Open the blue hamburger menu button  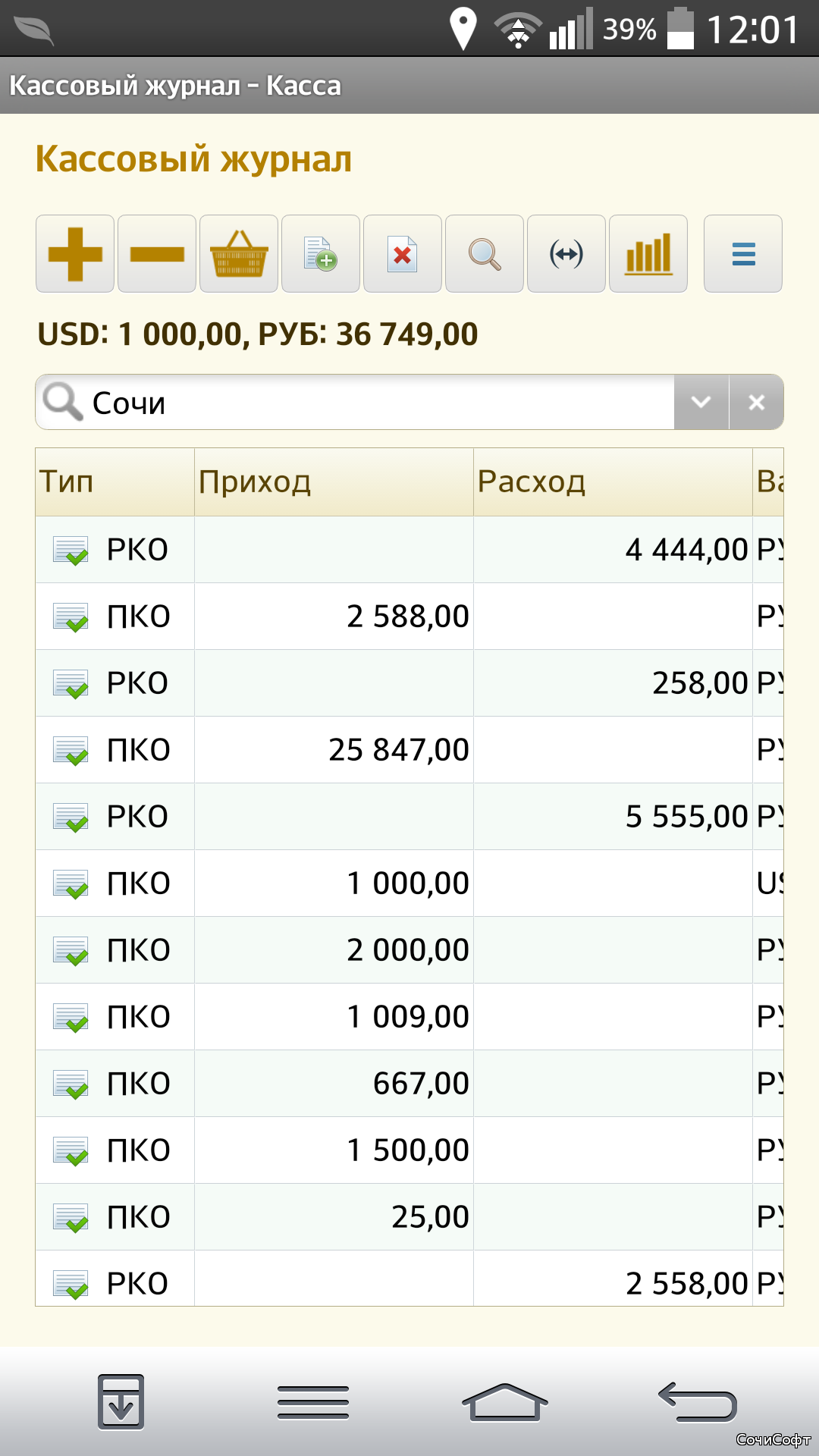click(x=743, y=254)
